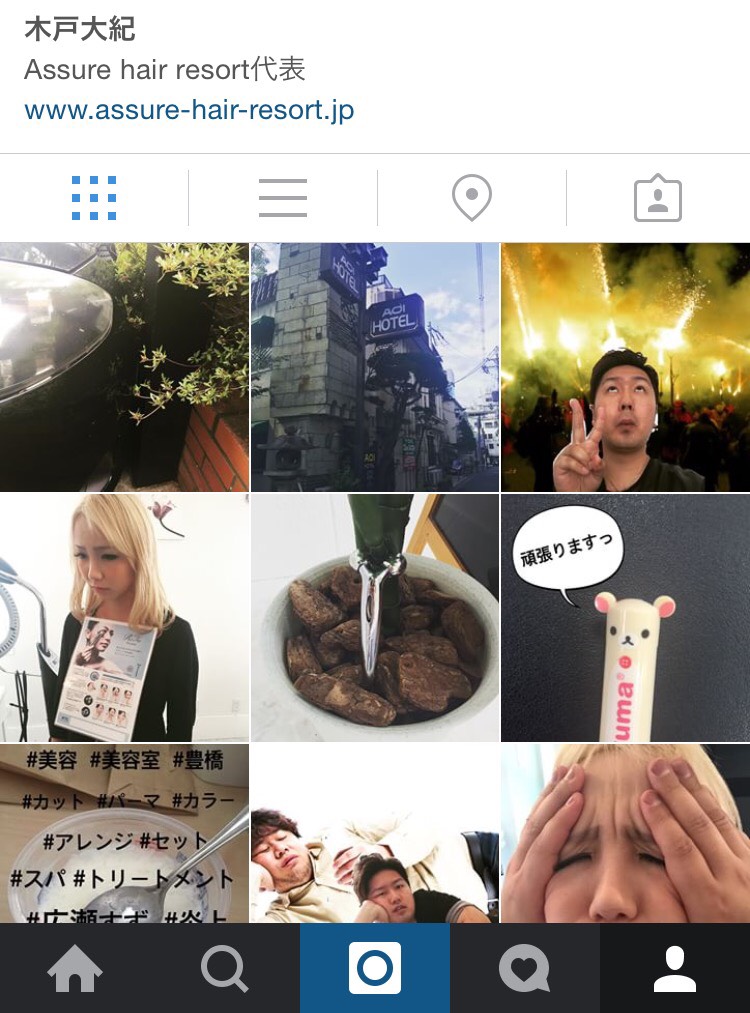Go to the Home feed tab
Viewport: 750px width, 1013px height.
[x=75, y=968]
